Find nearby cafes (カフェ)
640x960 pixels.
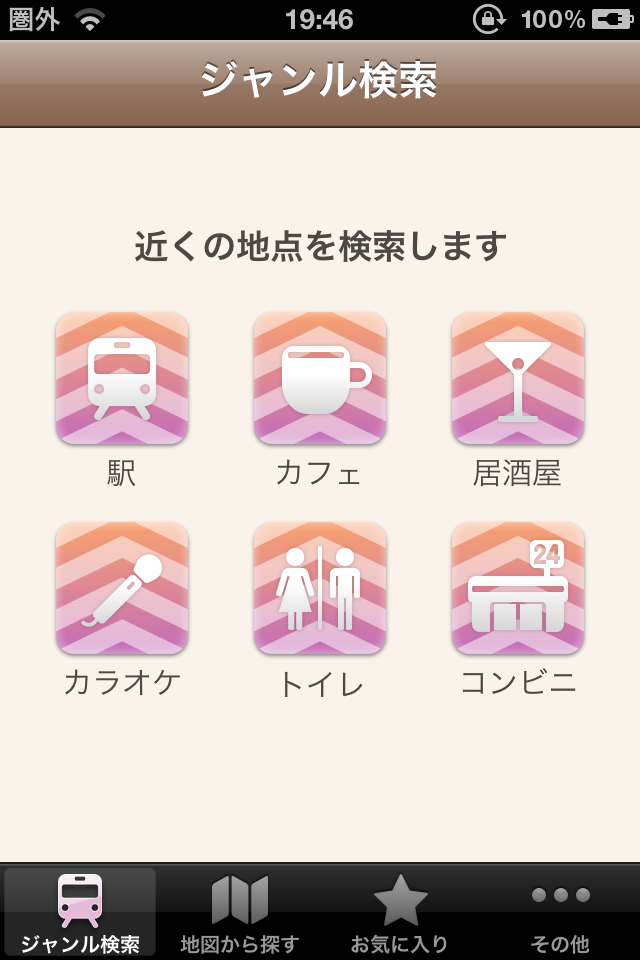coord(320,378)
